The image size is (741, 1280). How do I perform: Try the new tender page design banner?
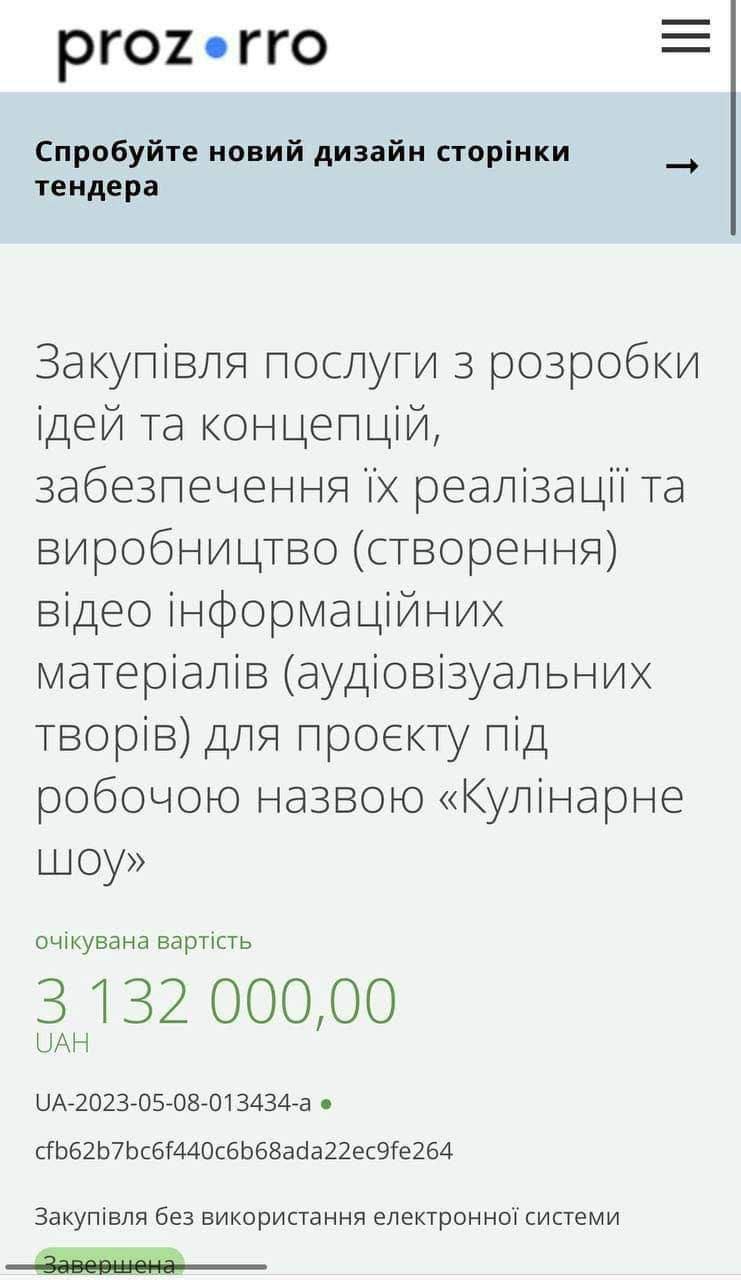pyautogui.click(x=367, y=168)
